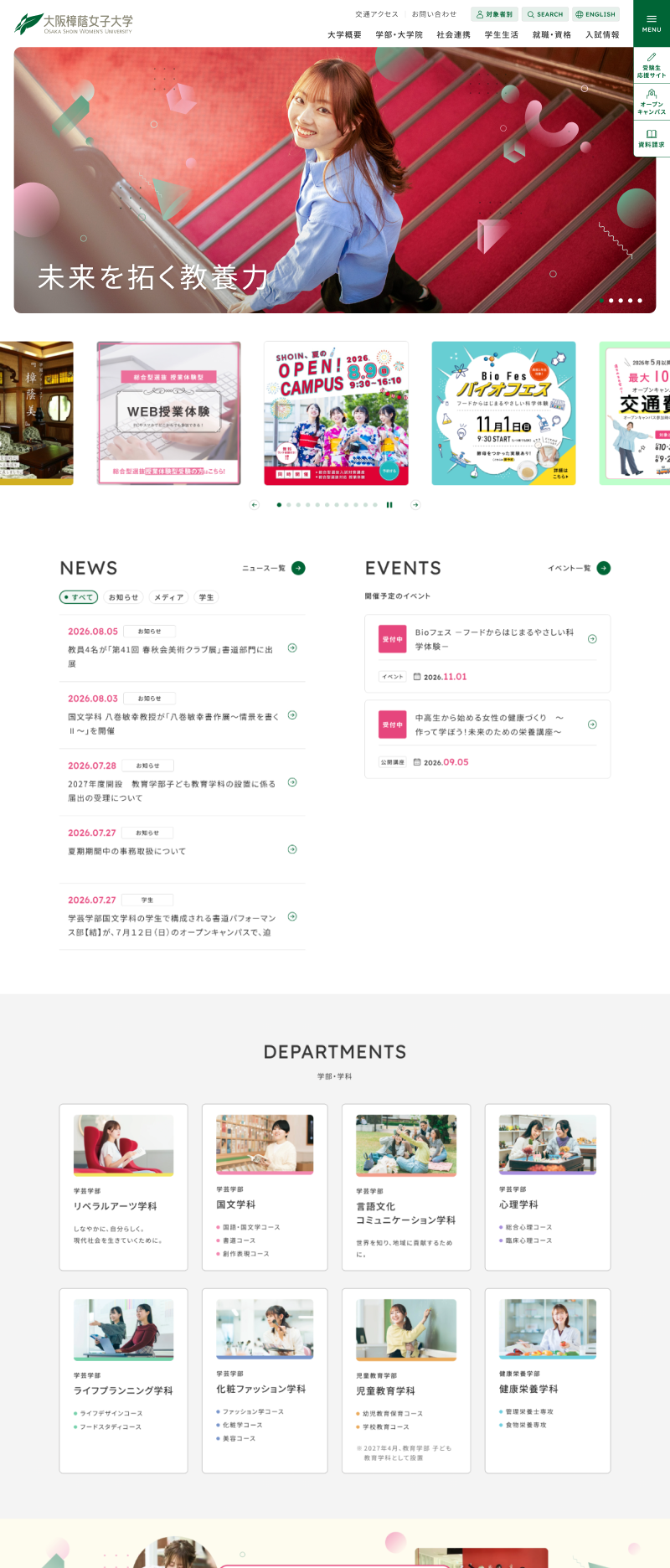Open the 健康栄養学科 department card
The height and width of the screenshot is (1568, 670).
[x=548, y=1380]
